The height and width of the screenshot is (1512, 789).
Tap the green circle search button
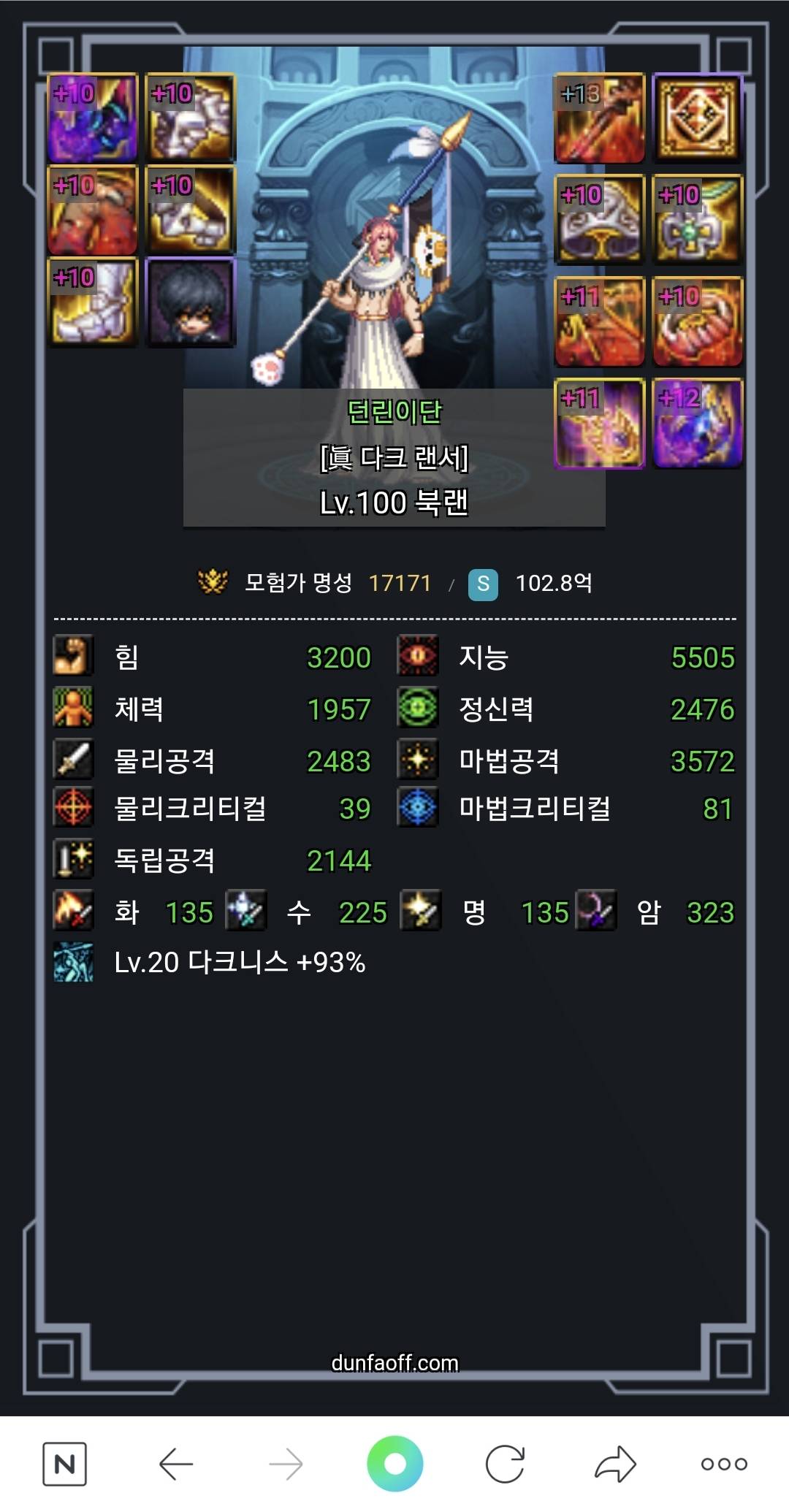pyautogui.click(x=394, y=1464)
